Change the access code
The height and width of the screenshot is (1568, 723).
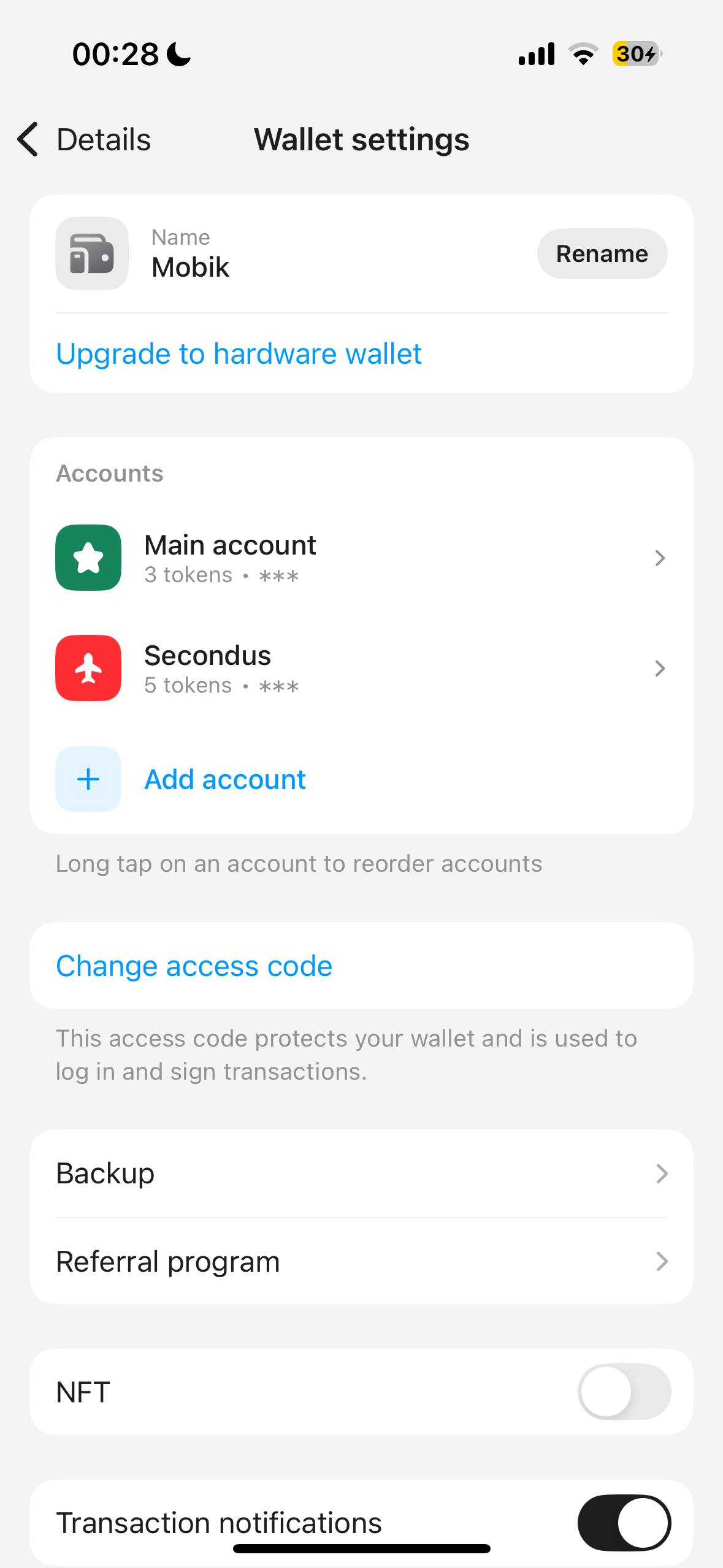tap(194, 966)
